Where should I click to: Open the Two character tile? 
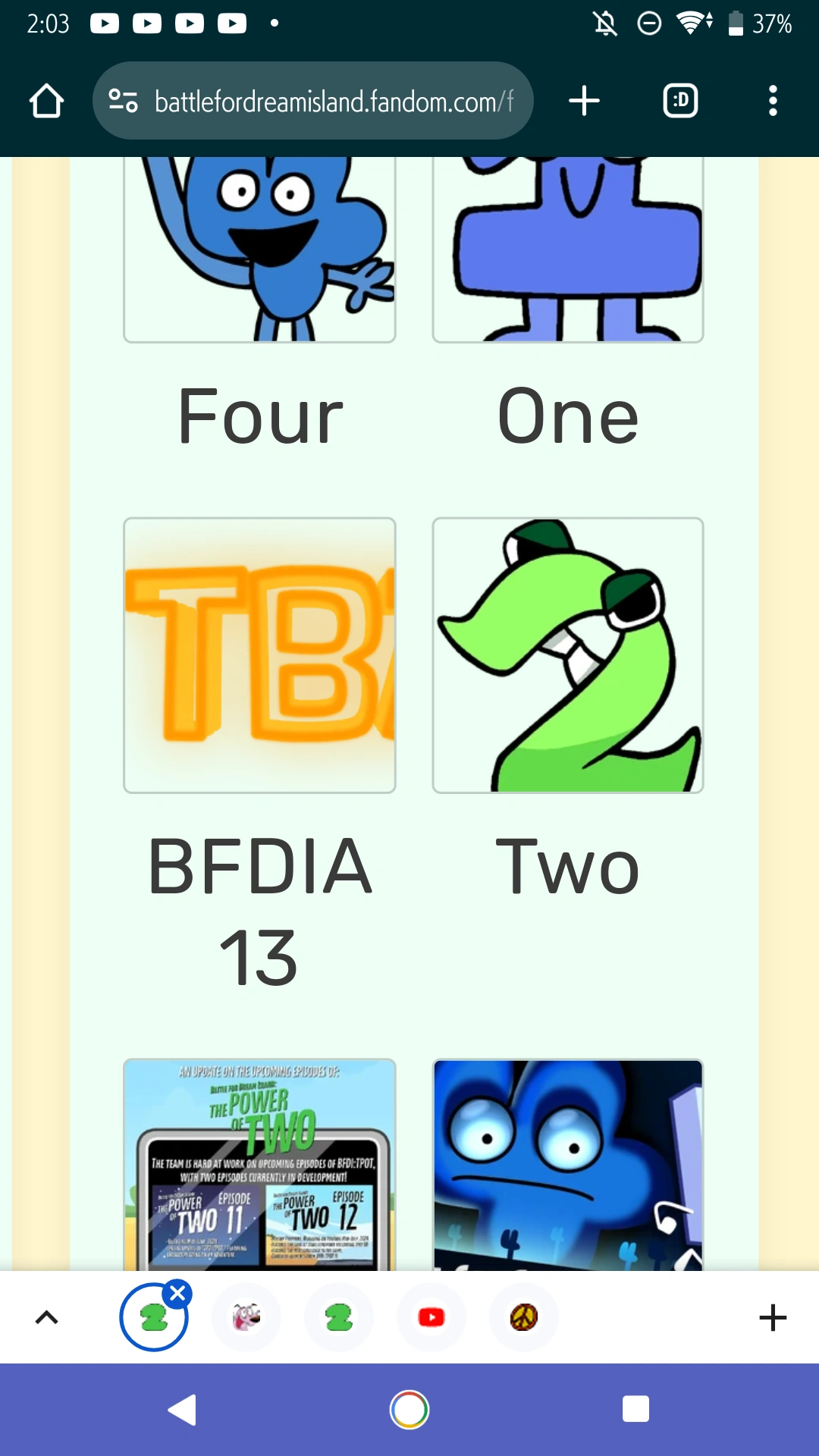(x=567, y=655)
